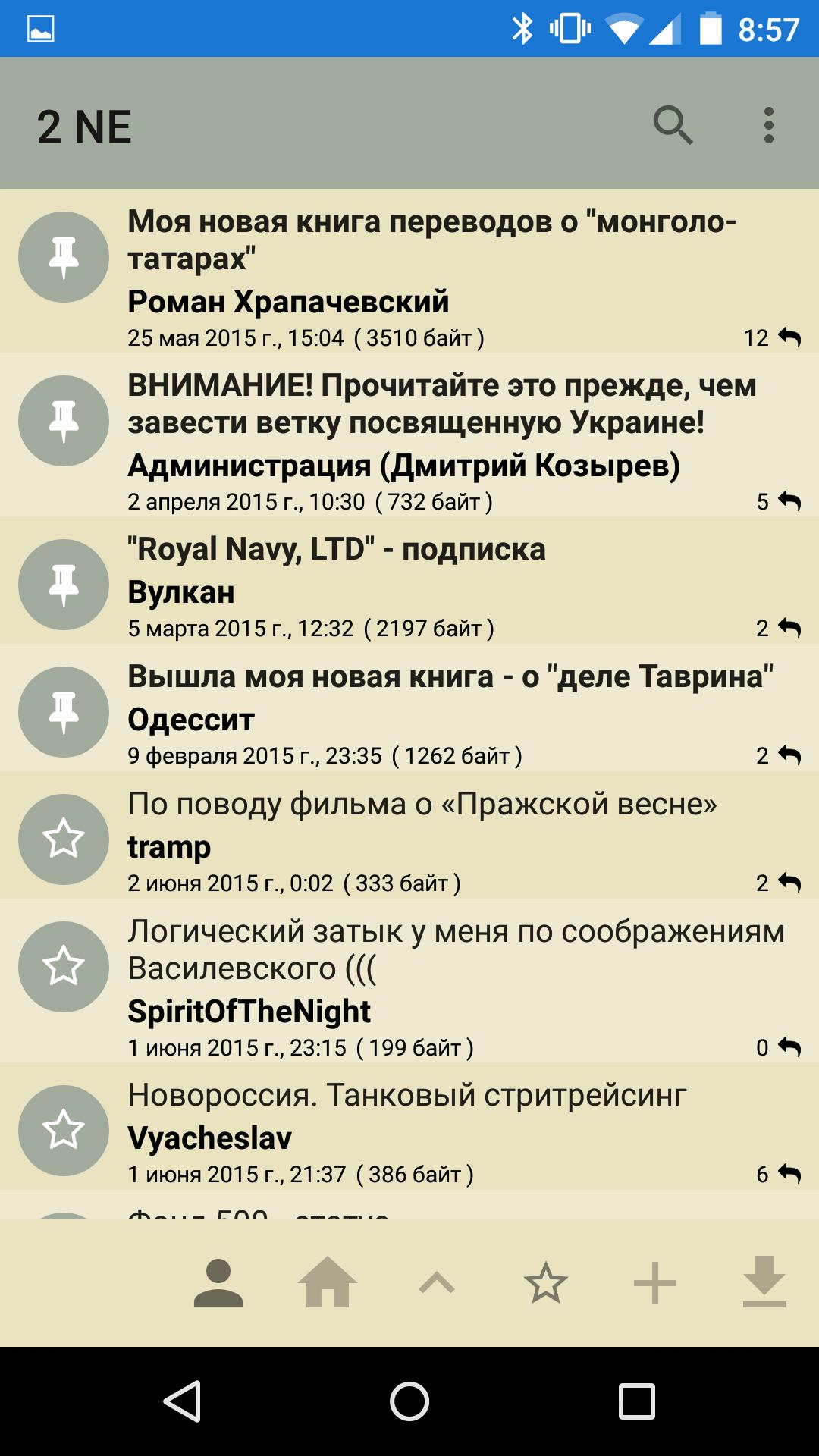Open the user profile icon in the bottom bar
The width and height of the screenshot is (819, 1456).
218,1283
